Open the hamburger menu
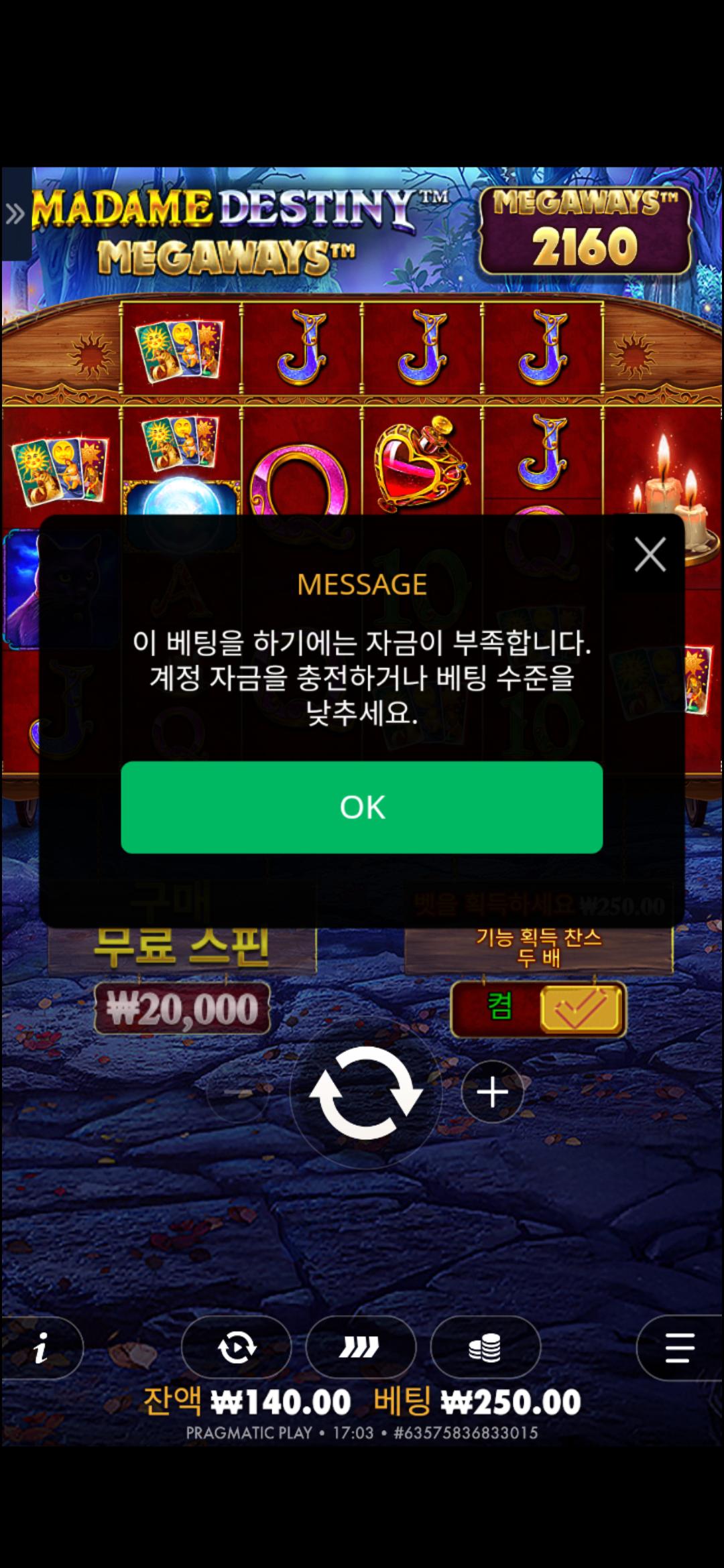The height and width of the screenshot is (1568, 724). 679,1348
